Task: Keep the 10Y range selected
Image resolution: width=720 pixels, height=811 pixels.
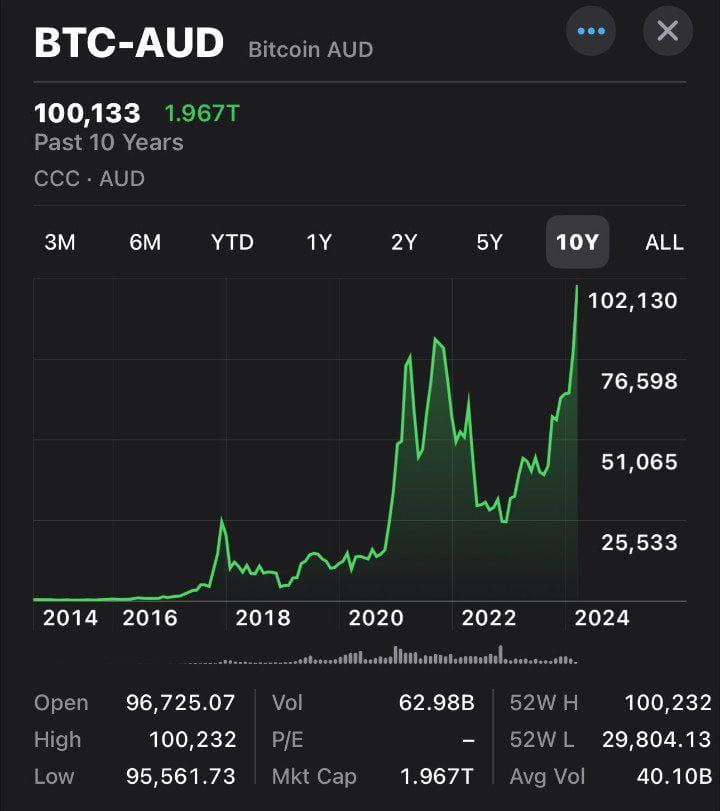Action: [x=576, y=242]
